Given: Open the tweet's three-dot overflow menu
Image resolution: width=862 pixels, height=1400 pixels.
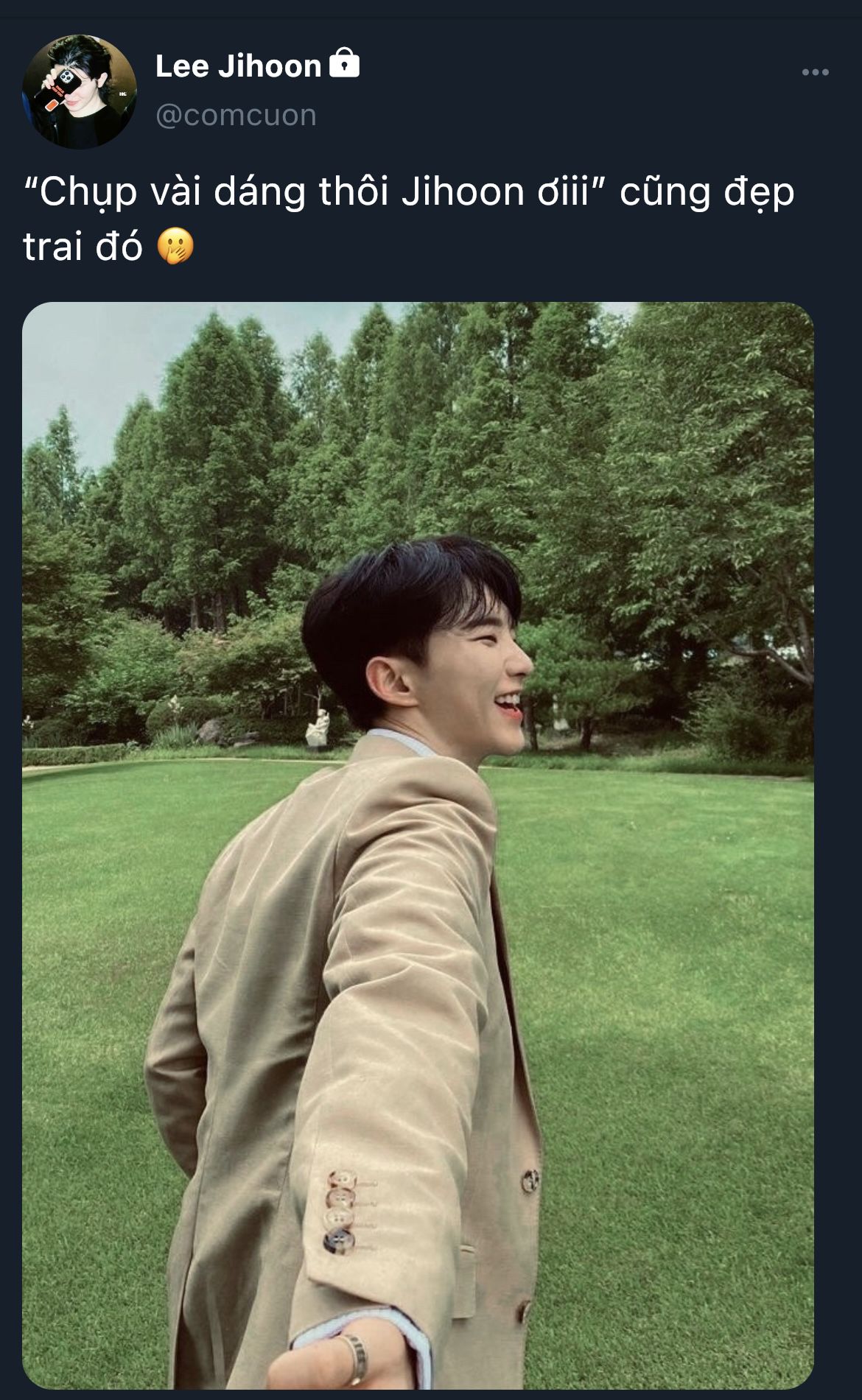Looking at the screenshot, I should [x=815, y=72].
